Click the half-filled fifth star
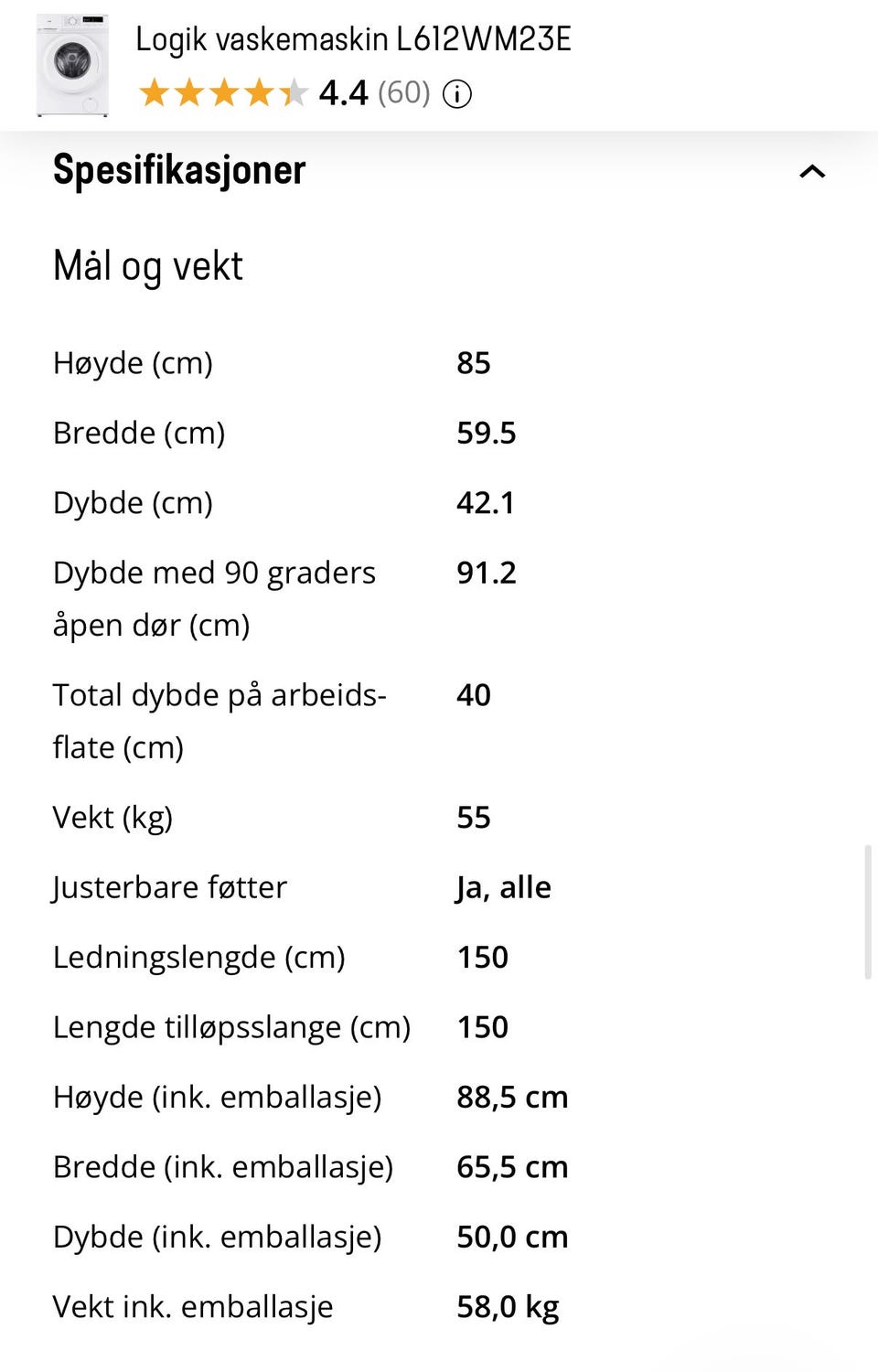Screen dimensions: 878x1372 coord(293,92)
